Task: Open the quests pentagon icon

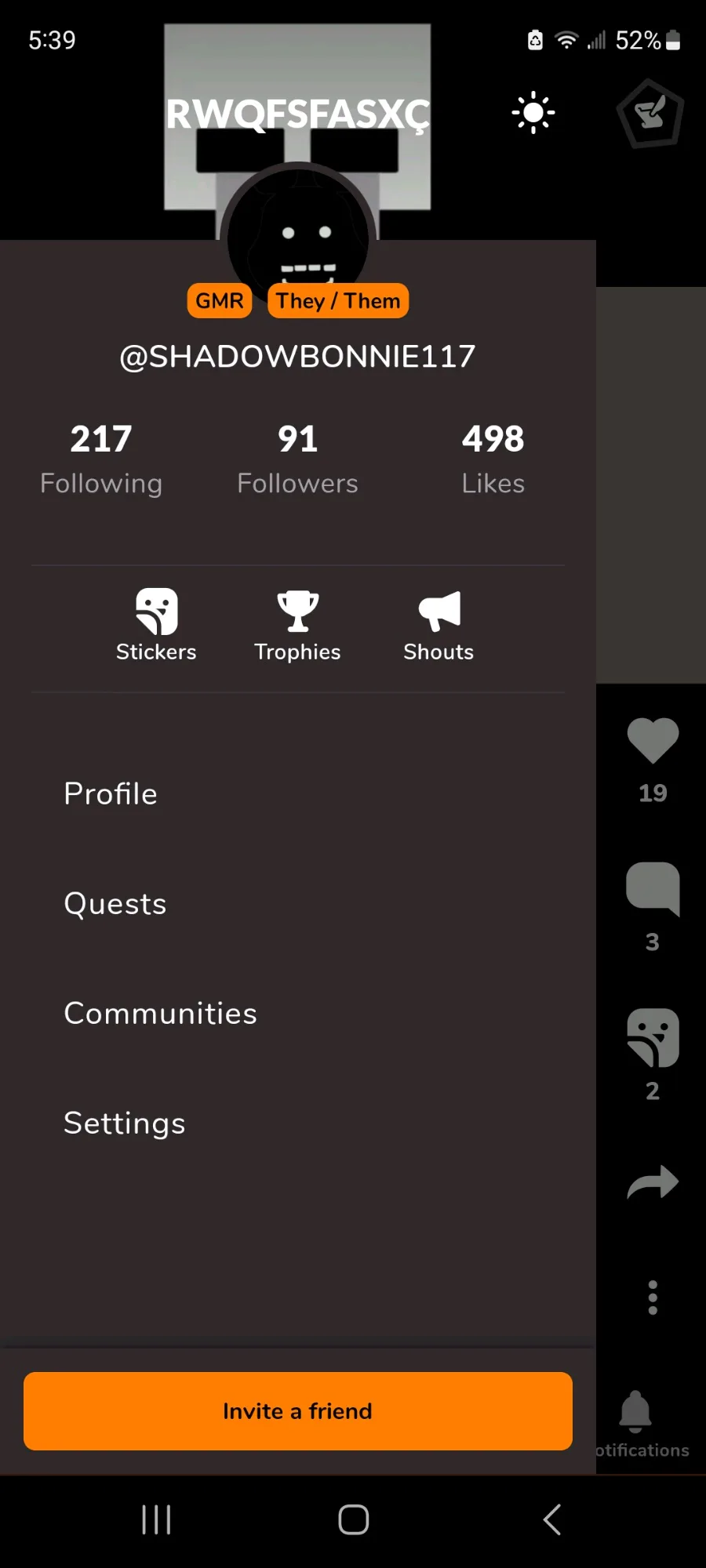Action: (650, 114)
